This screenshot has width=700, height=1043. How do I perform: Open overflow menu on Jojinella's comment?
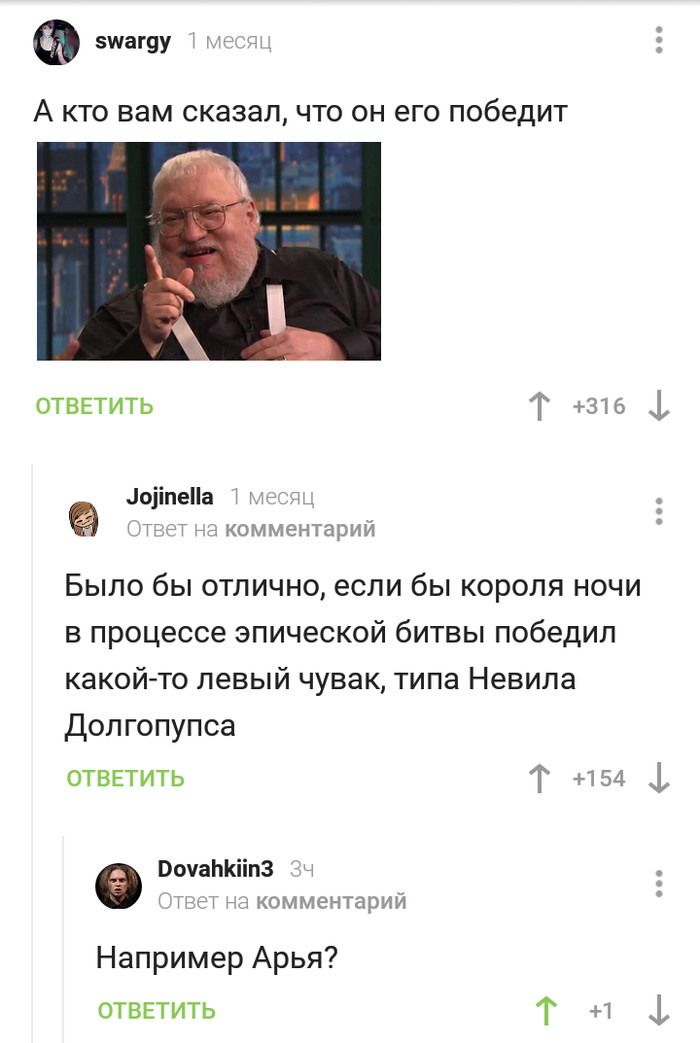click(659, 511)
